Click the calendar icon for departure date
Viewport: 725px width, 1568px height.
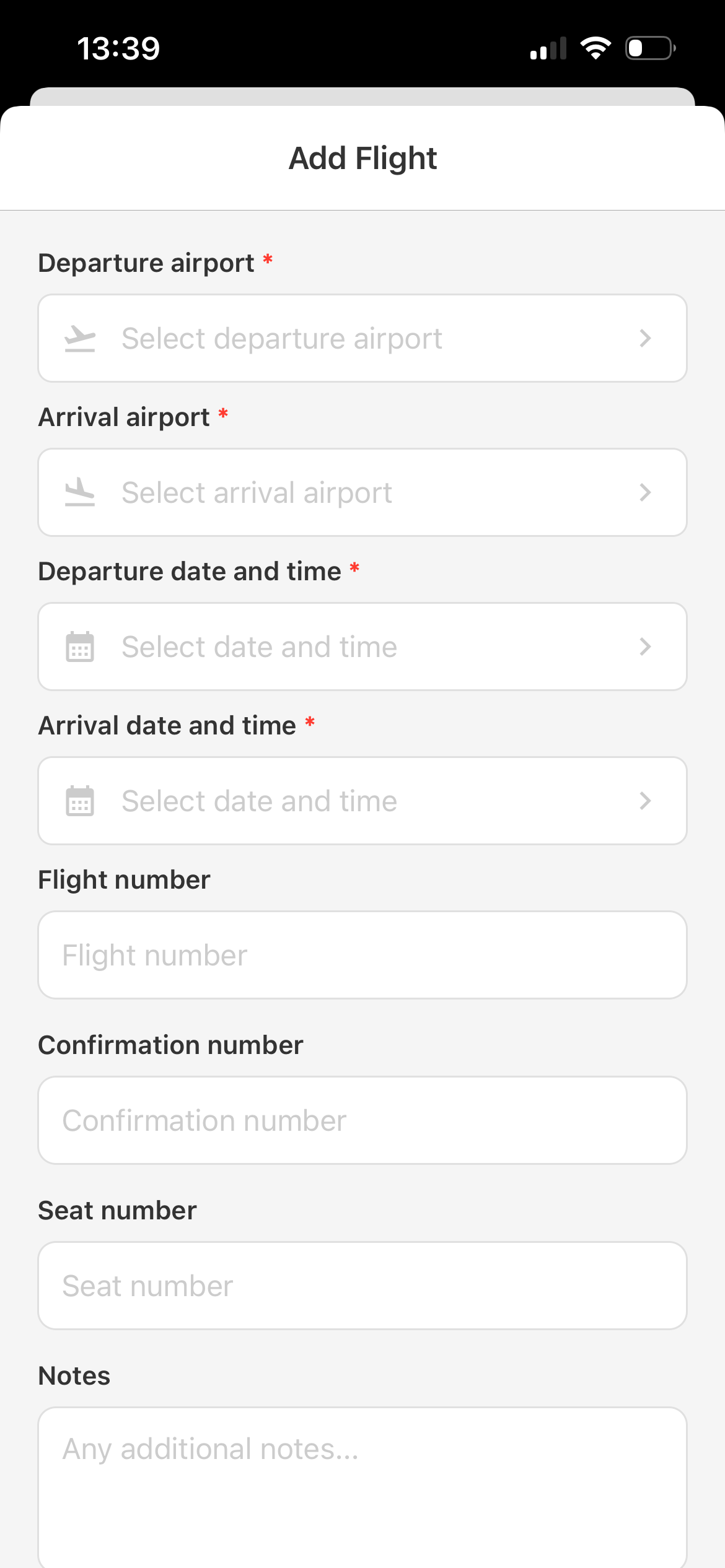click(81, 646)
